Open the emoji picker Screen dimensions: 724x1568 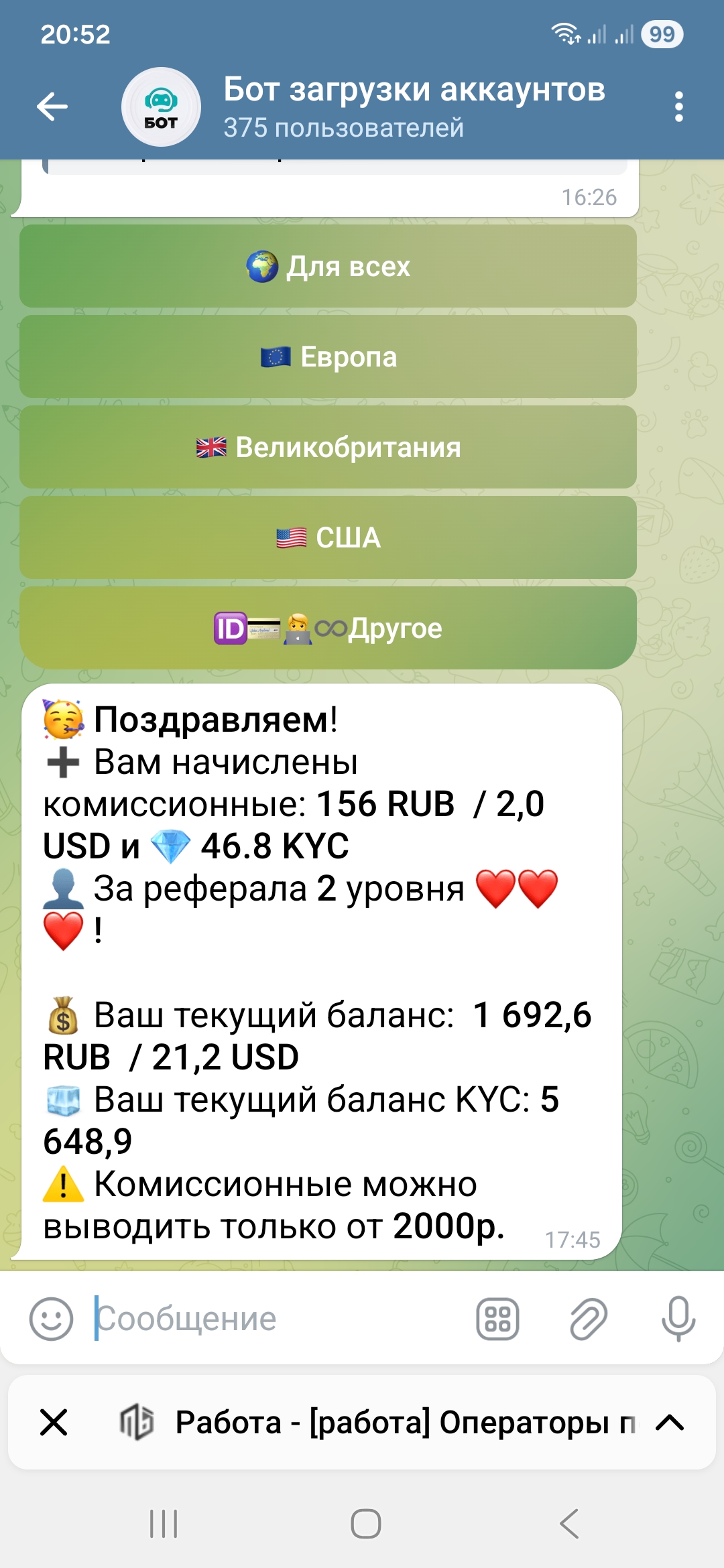click(51, 1319)
